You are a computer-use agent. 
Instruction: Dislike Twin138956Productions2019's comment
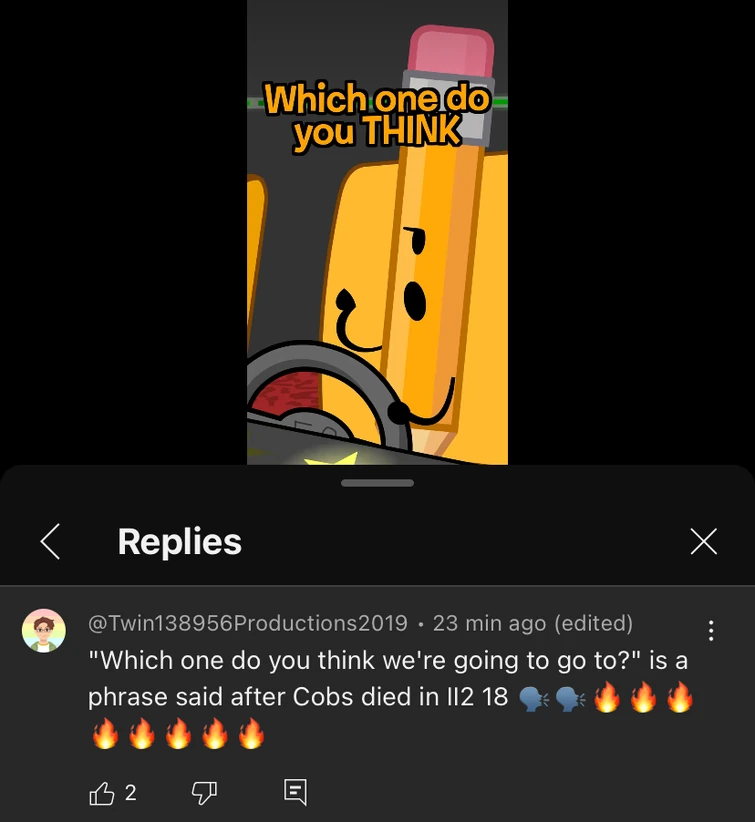[204, 793]
